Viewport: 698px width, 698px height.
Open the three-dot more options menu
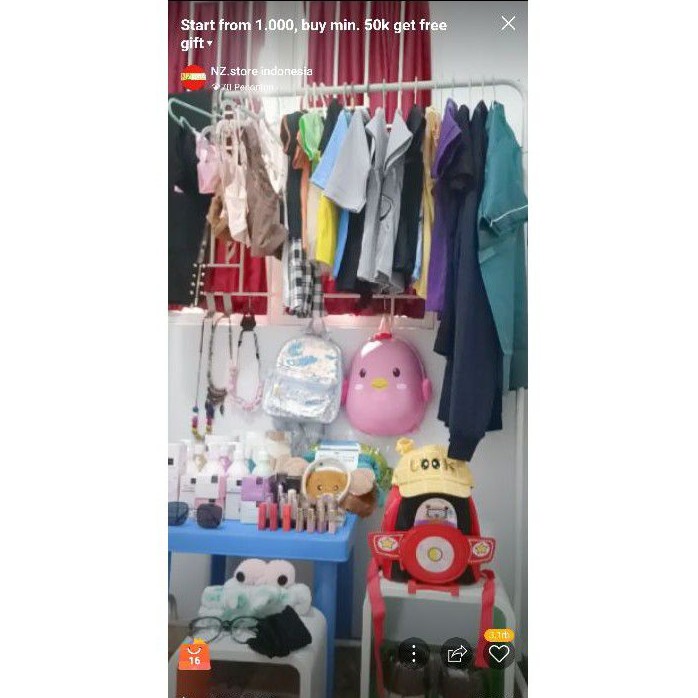point(414,653)
